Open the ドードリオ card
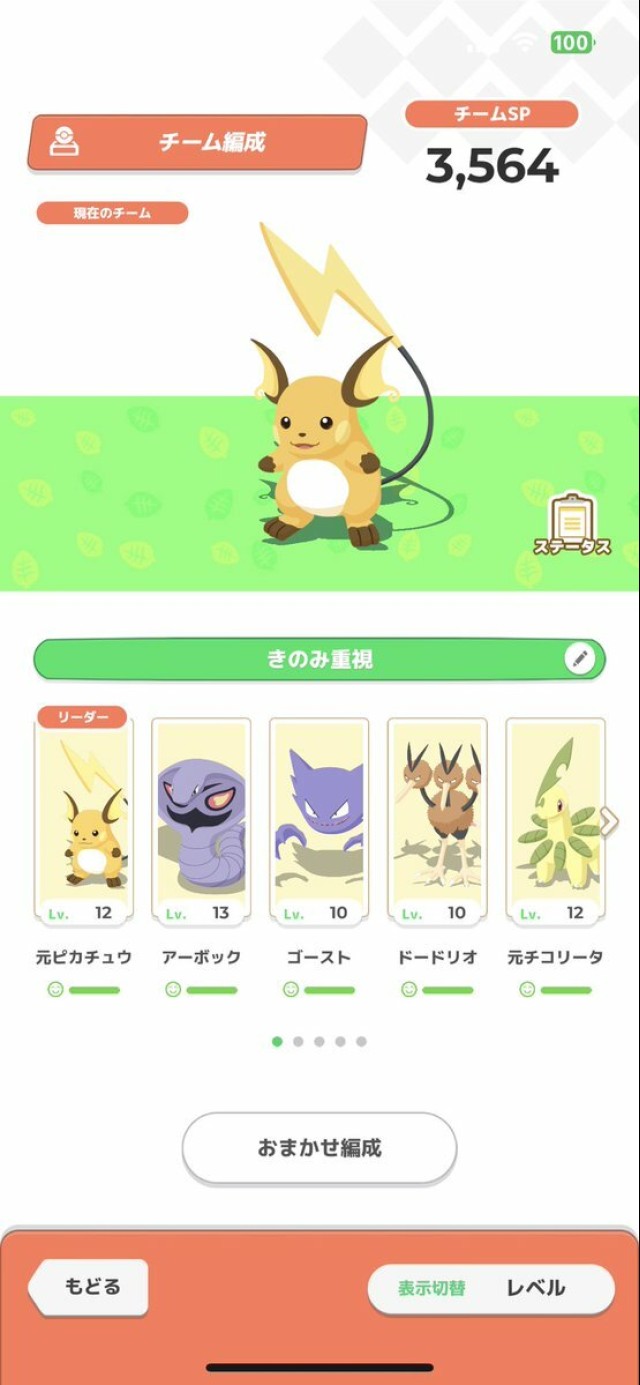Viewport: 640px width, 1385px height. click(437, 822)
